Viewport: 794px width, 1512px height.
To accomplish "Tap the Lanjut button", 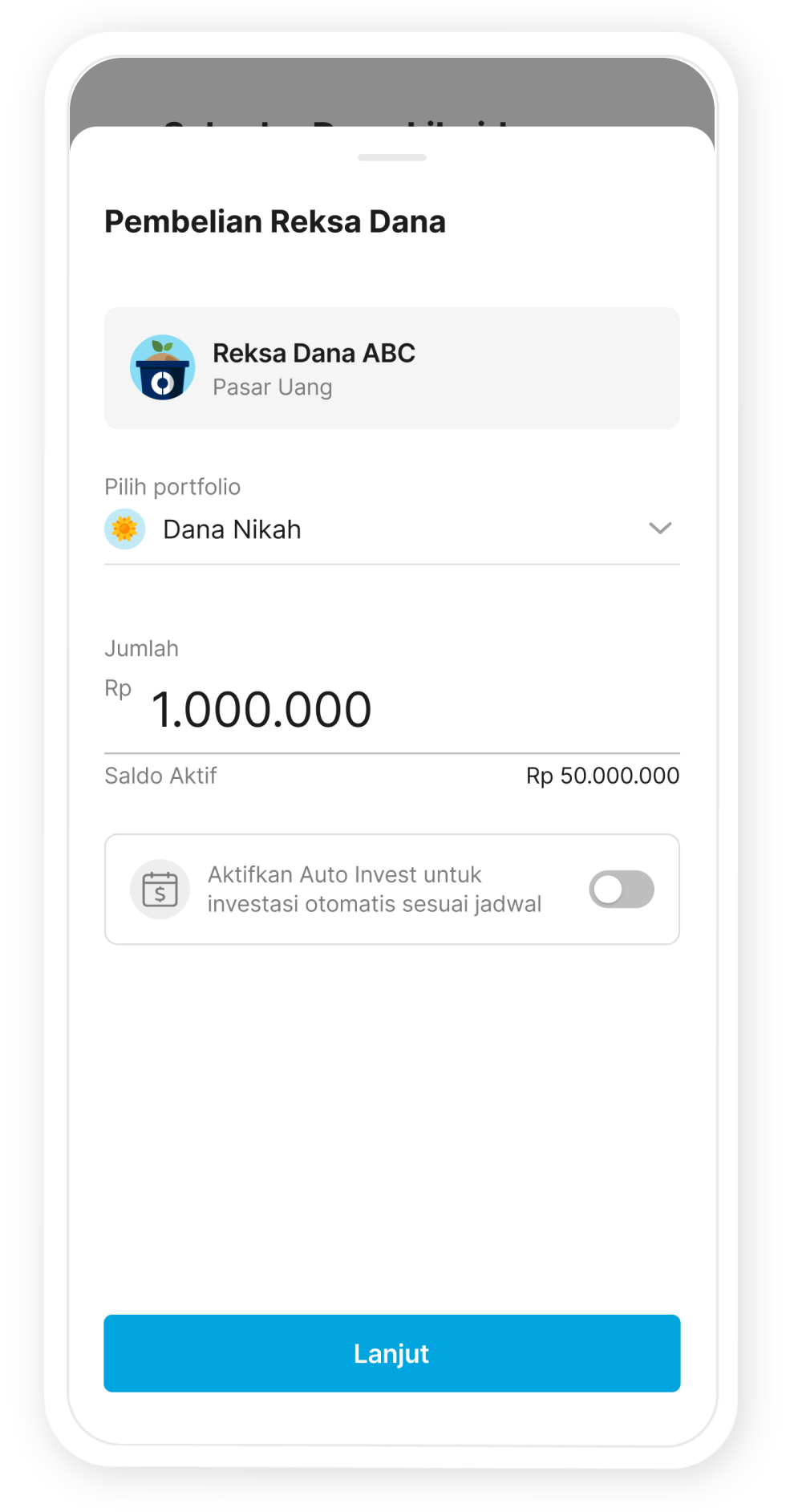I will (x=392, y=1353).
